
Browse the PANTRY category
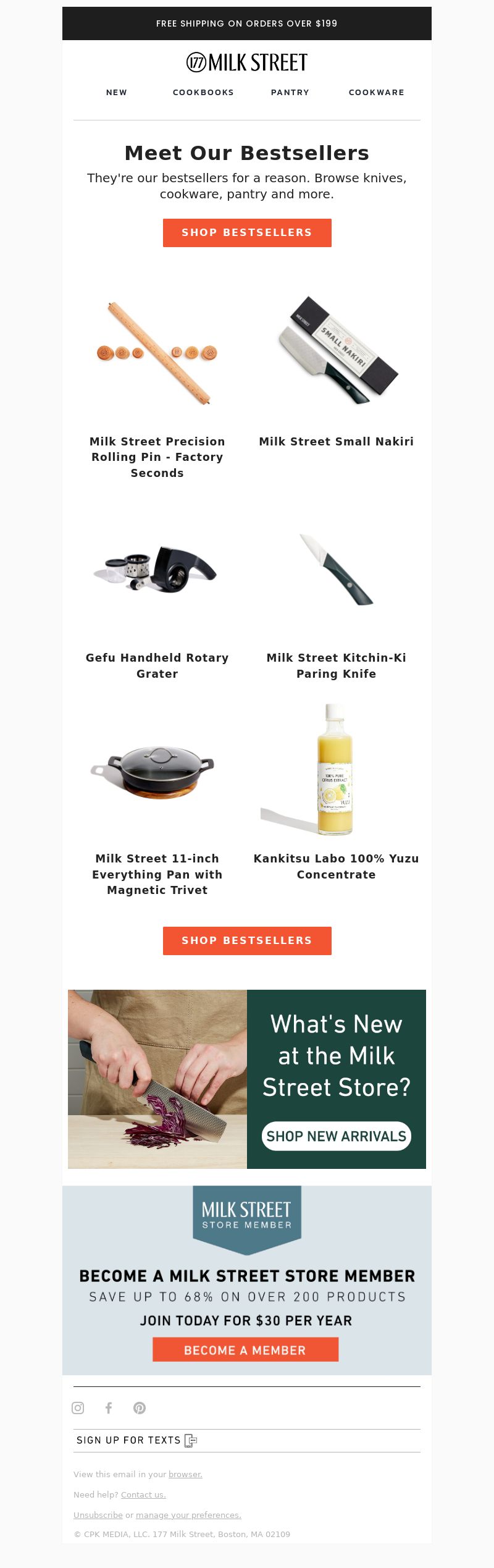coord(290,93)
